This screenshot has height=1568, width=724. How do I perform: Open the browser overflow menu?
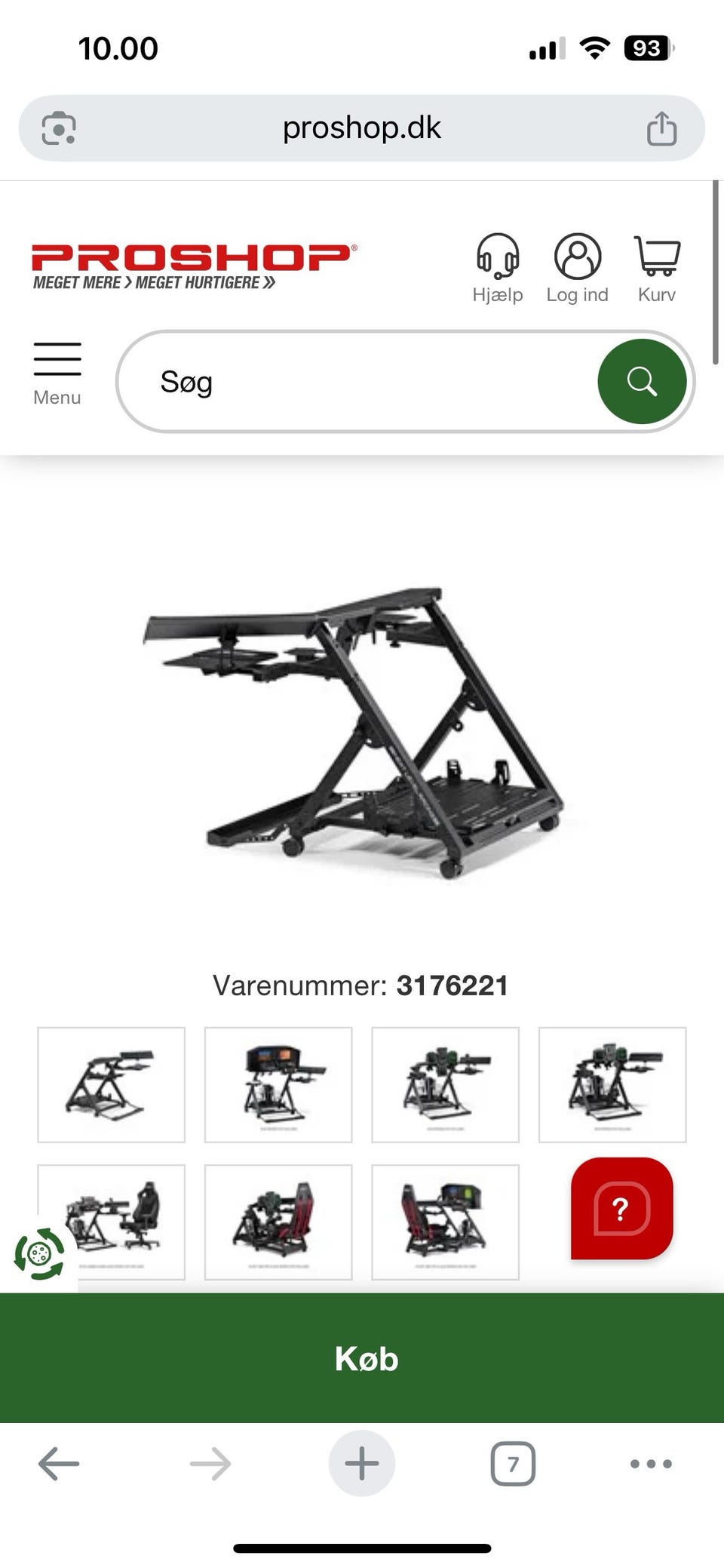coord(651,1464)
